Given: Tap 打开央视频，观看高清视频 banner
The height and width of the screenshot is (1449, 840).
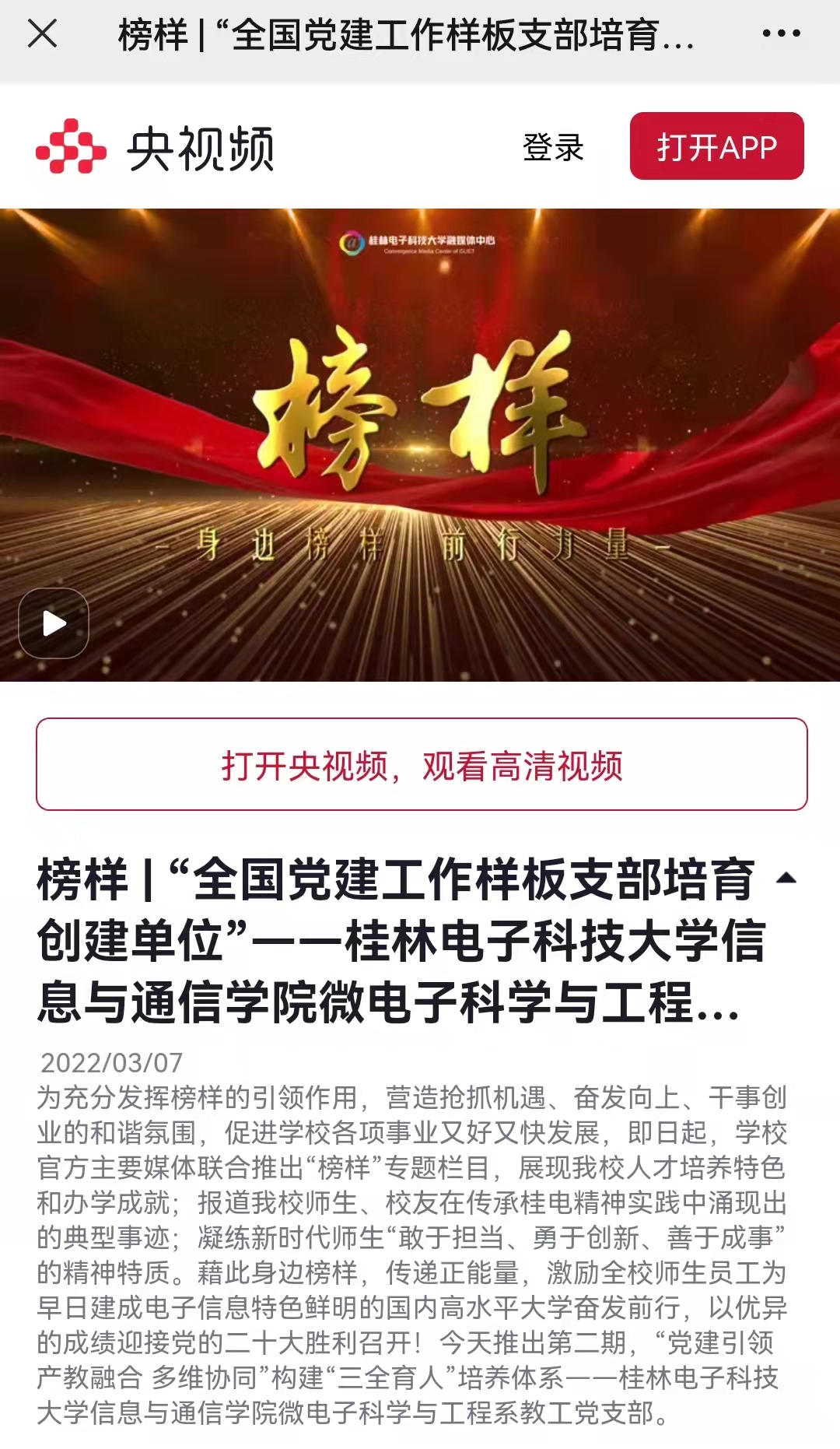Looking at the screenshot, I should point(422,764).
